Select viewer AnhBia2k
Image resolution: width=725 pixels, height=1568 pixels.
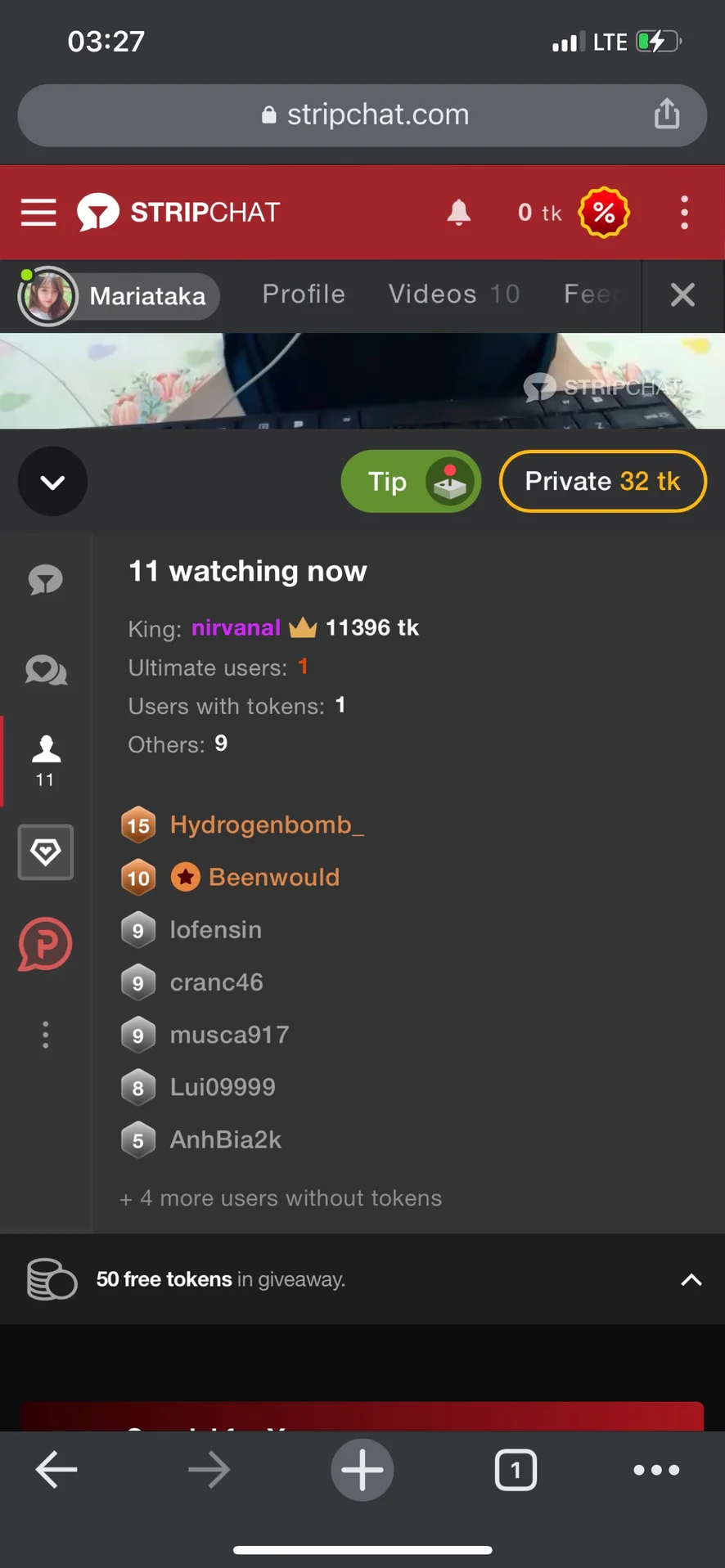click(225, 1140)
